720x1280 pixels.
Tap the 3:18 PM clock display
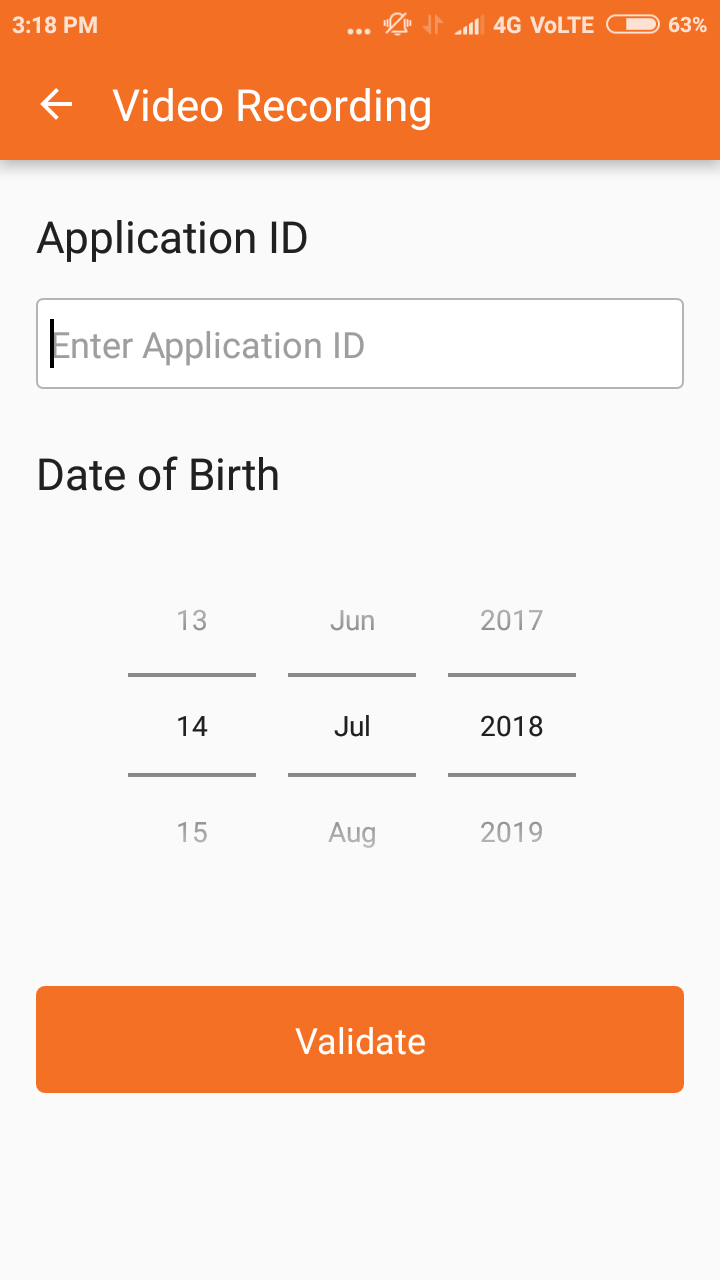[x=53, y=25]
